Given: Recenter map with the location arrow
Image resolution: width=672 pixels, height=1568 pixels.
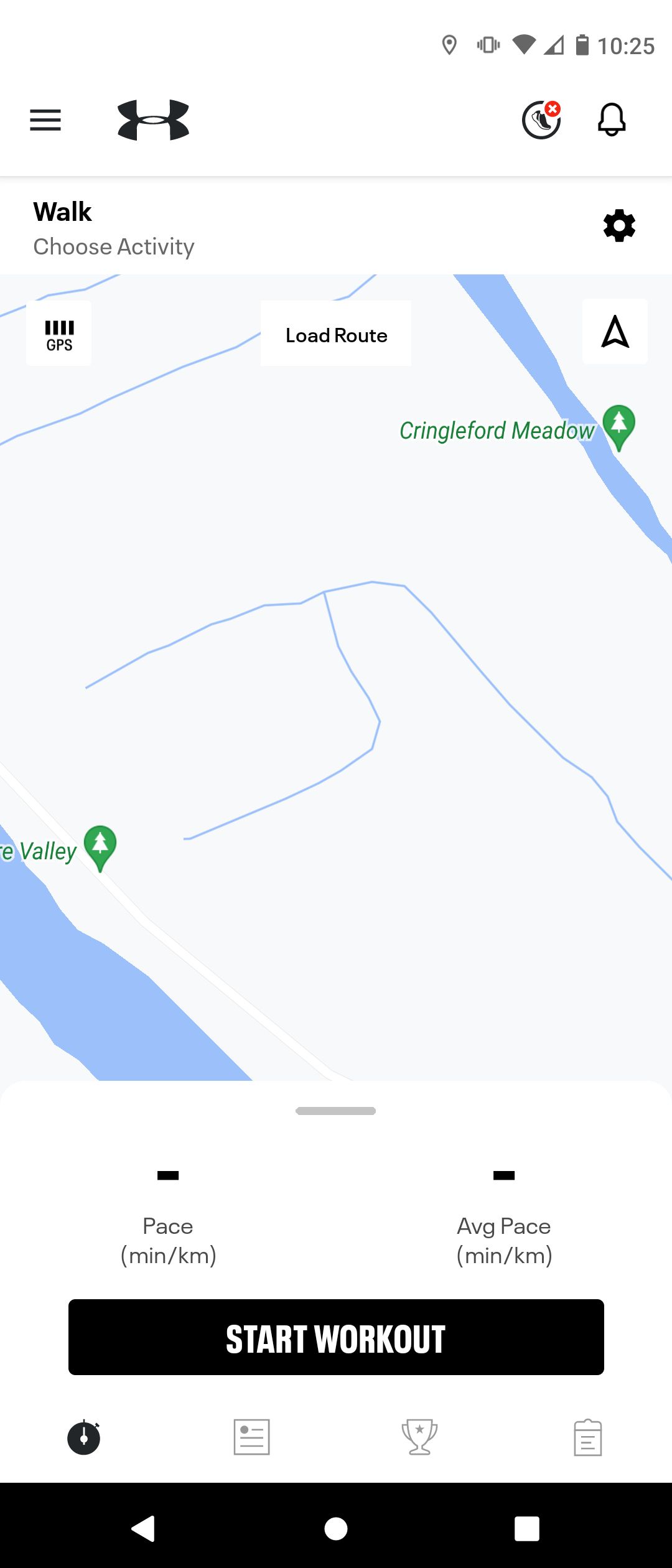Looking at the screenshot, I should 615,332.
